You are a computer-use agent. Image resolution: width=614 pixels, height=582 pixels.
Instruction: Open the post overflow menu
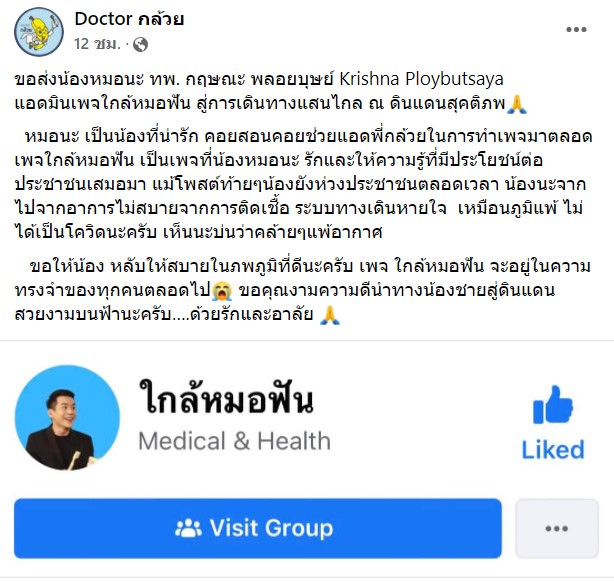[x=576, y=30]
